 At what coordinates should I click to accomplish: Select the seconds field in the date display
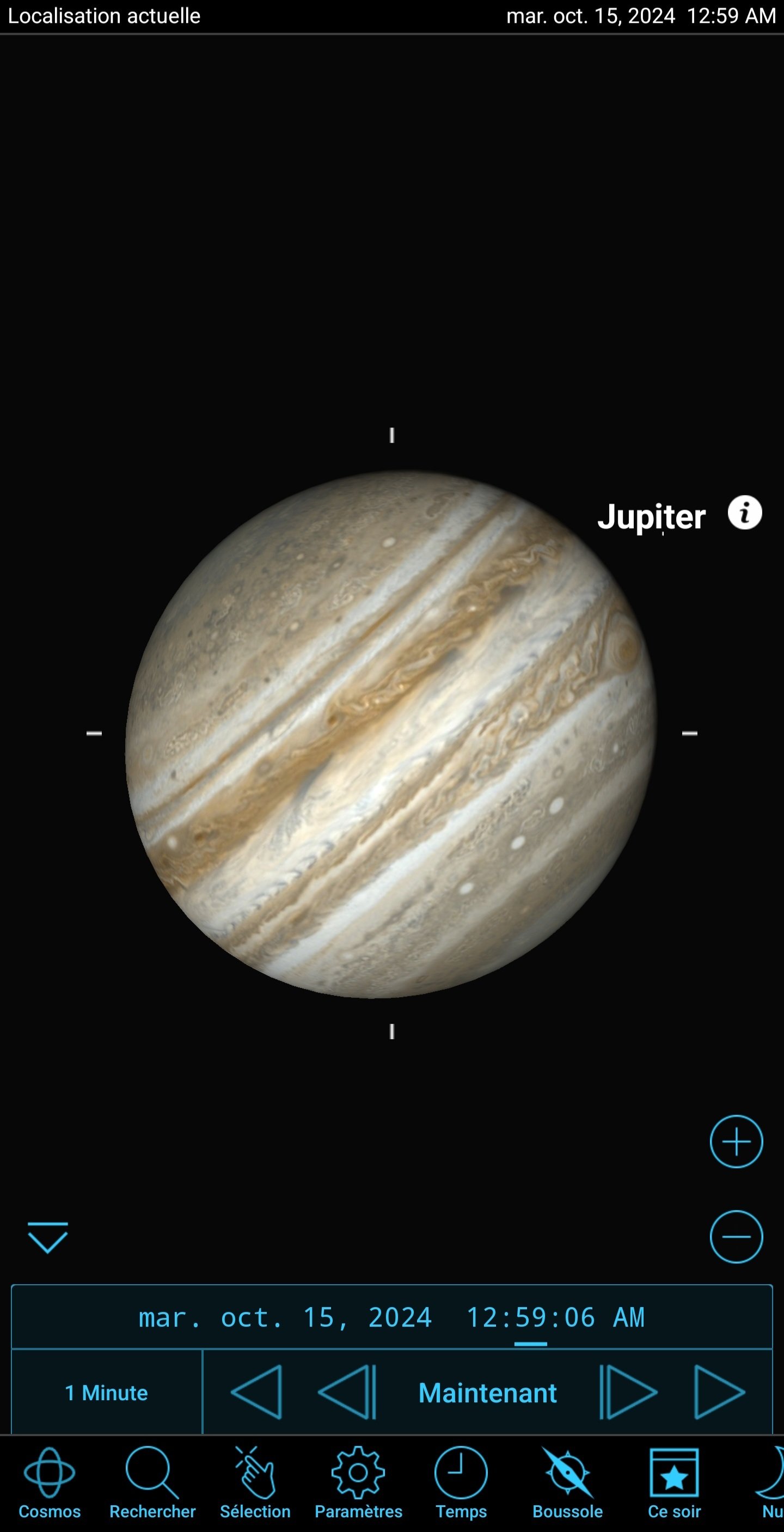[579, 1317]
